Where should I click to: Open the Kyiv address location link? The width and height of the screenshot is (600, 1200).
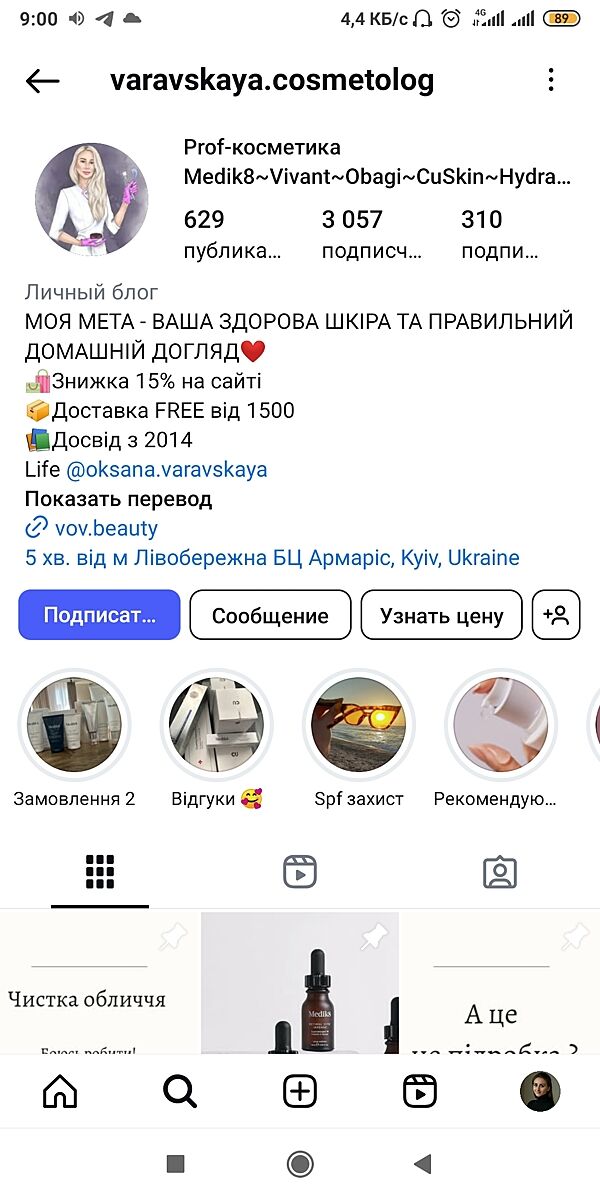(272, 558)
